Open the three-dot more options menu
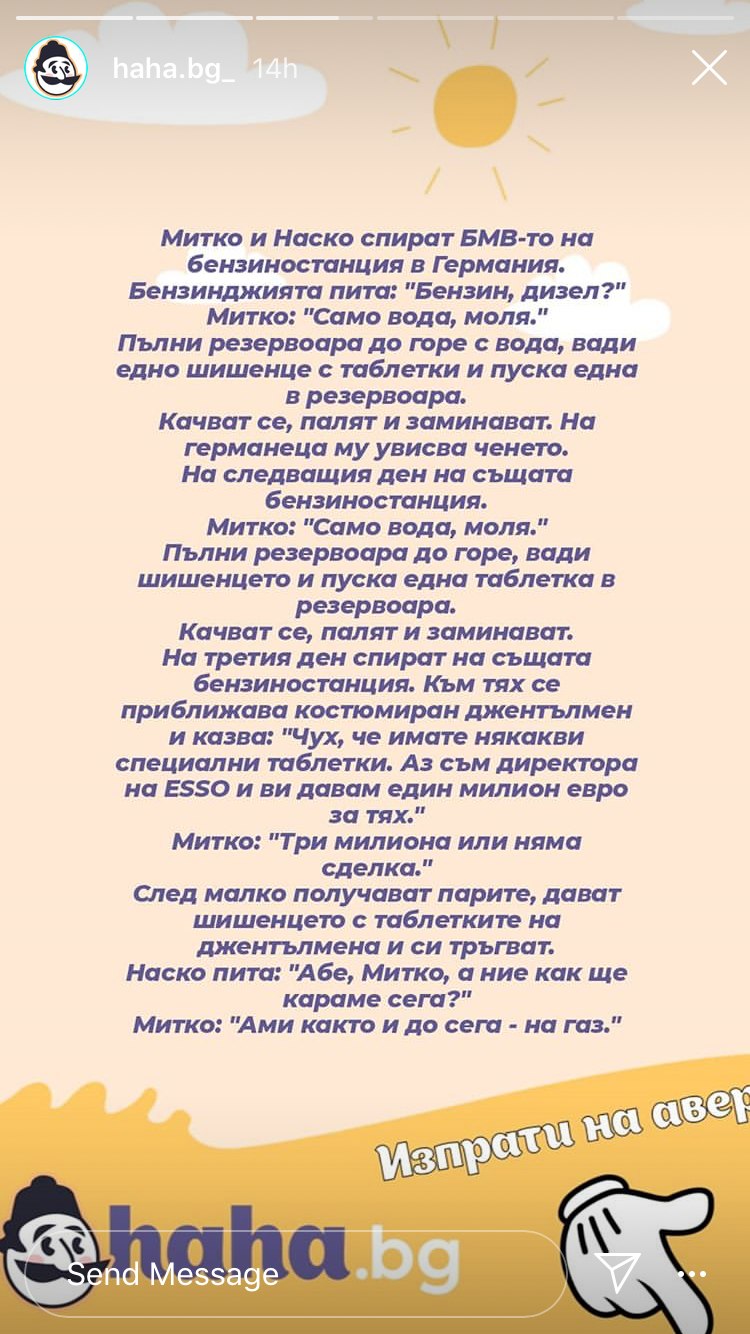750x1334 pixels. pyautogui.click(x=692, y=1274)
